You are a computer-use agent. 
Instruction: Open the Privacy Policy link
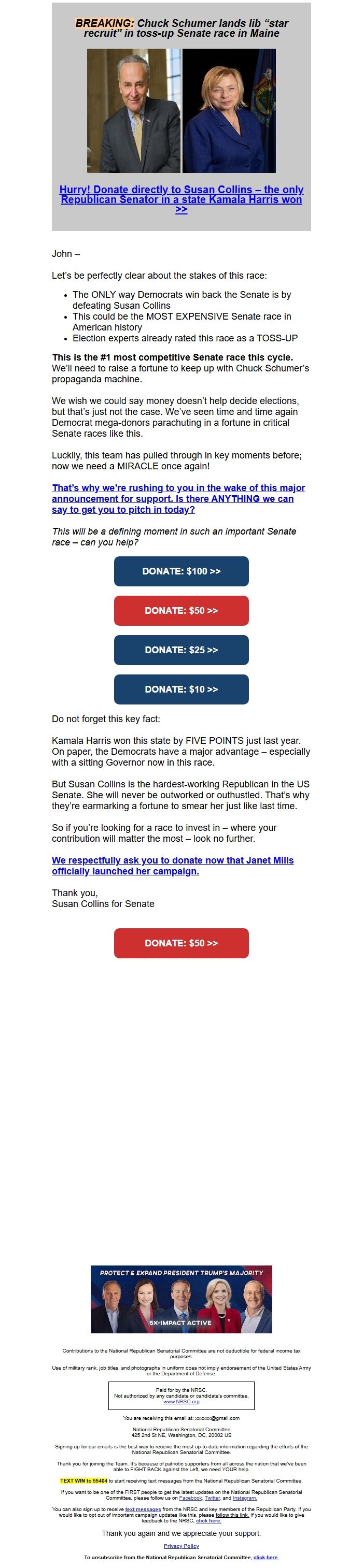pos(181,1546)
